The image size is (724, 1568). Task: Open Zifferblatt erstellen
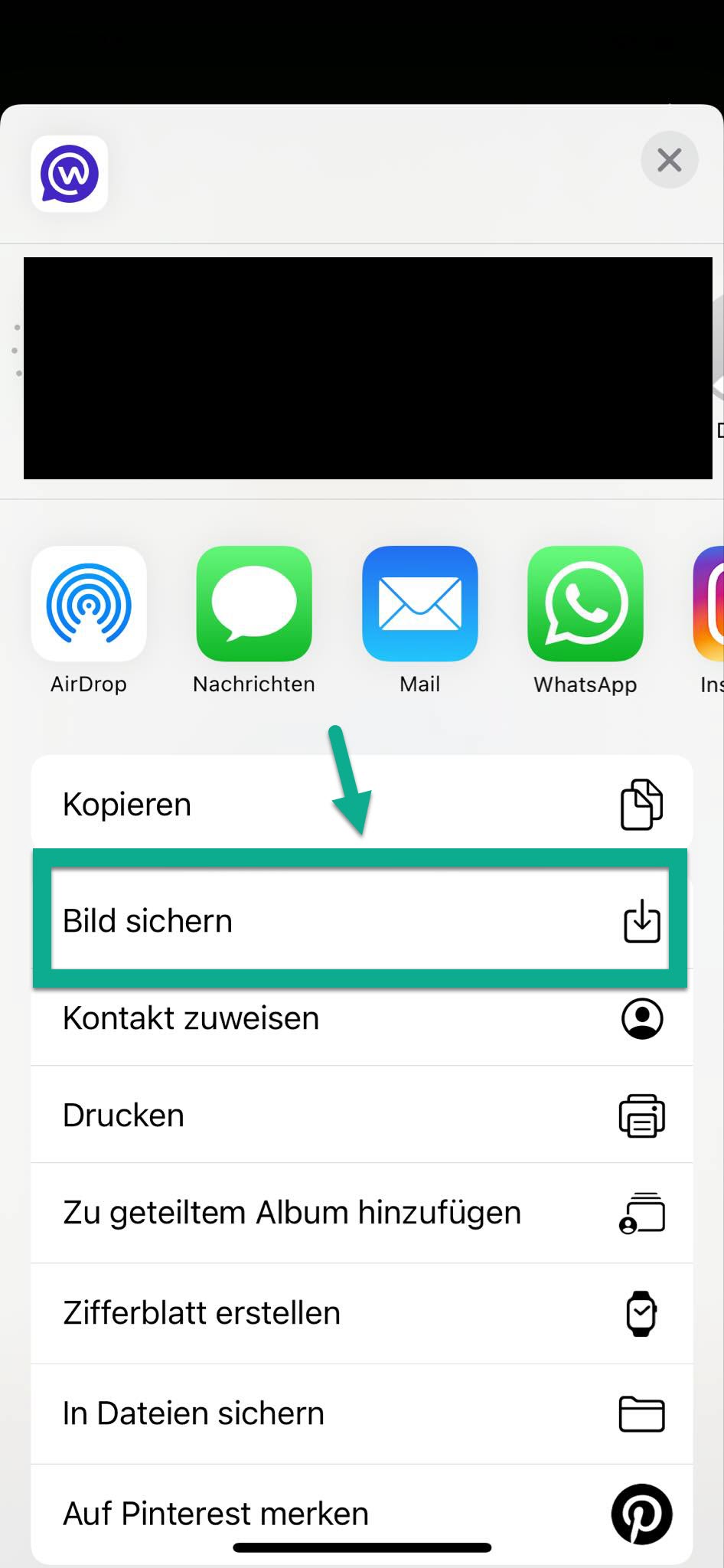click(x=361, y=1313)
